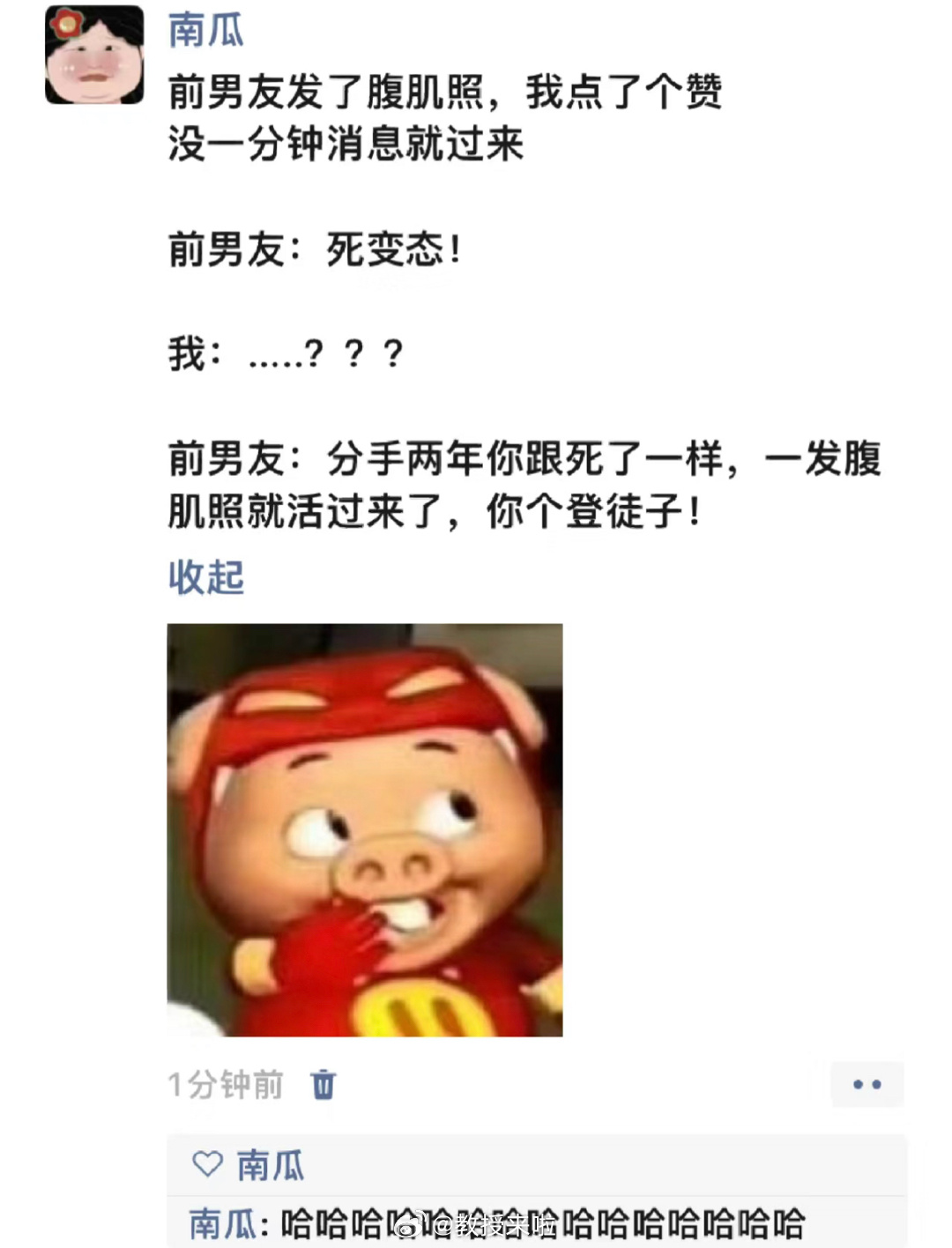Collapse the post with 收起
952x1248 pixels.
205,577
